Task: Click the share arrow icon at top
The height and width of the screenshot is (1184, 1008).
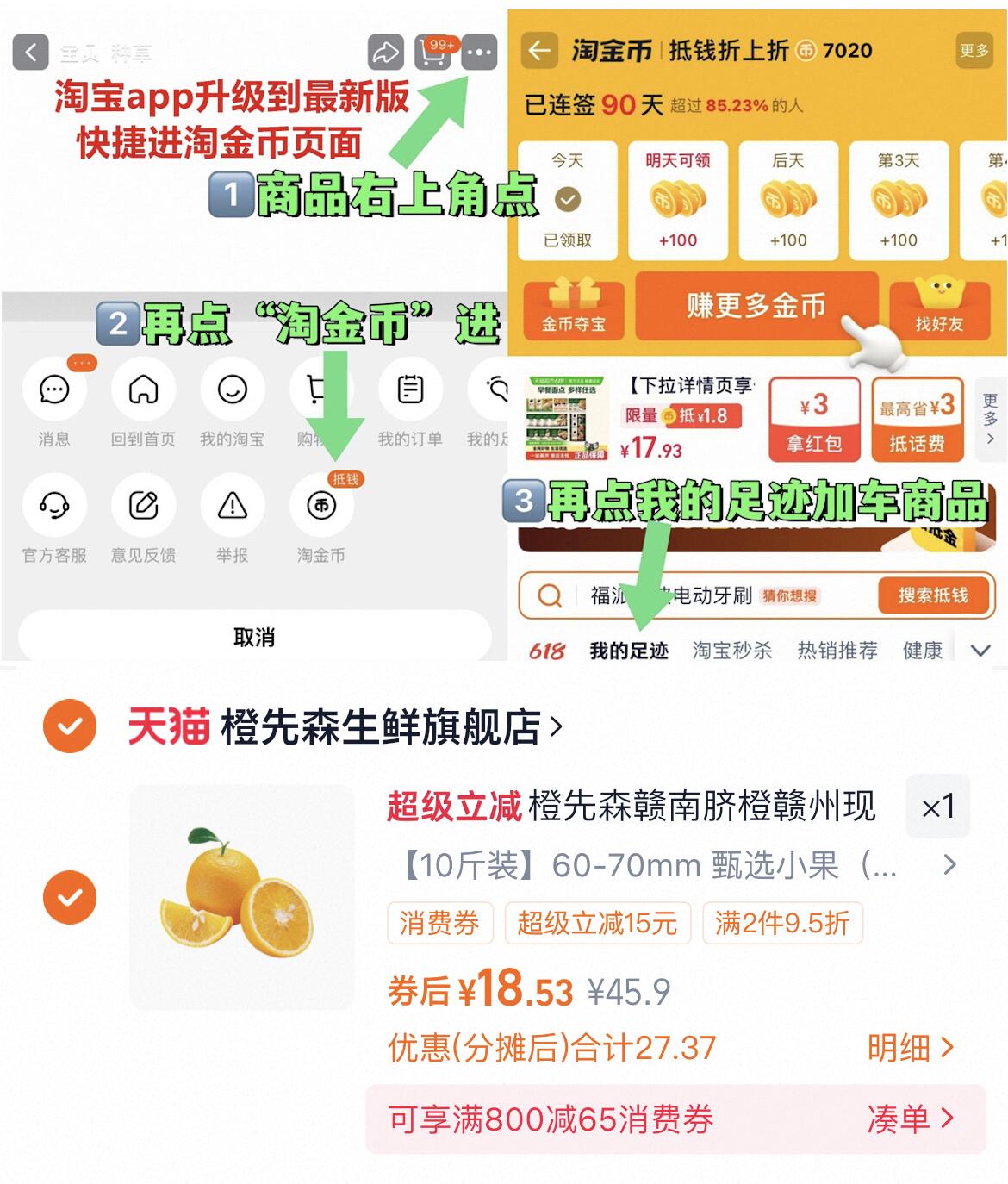Action: coord(385,53)
